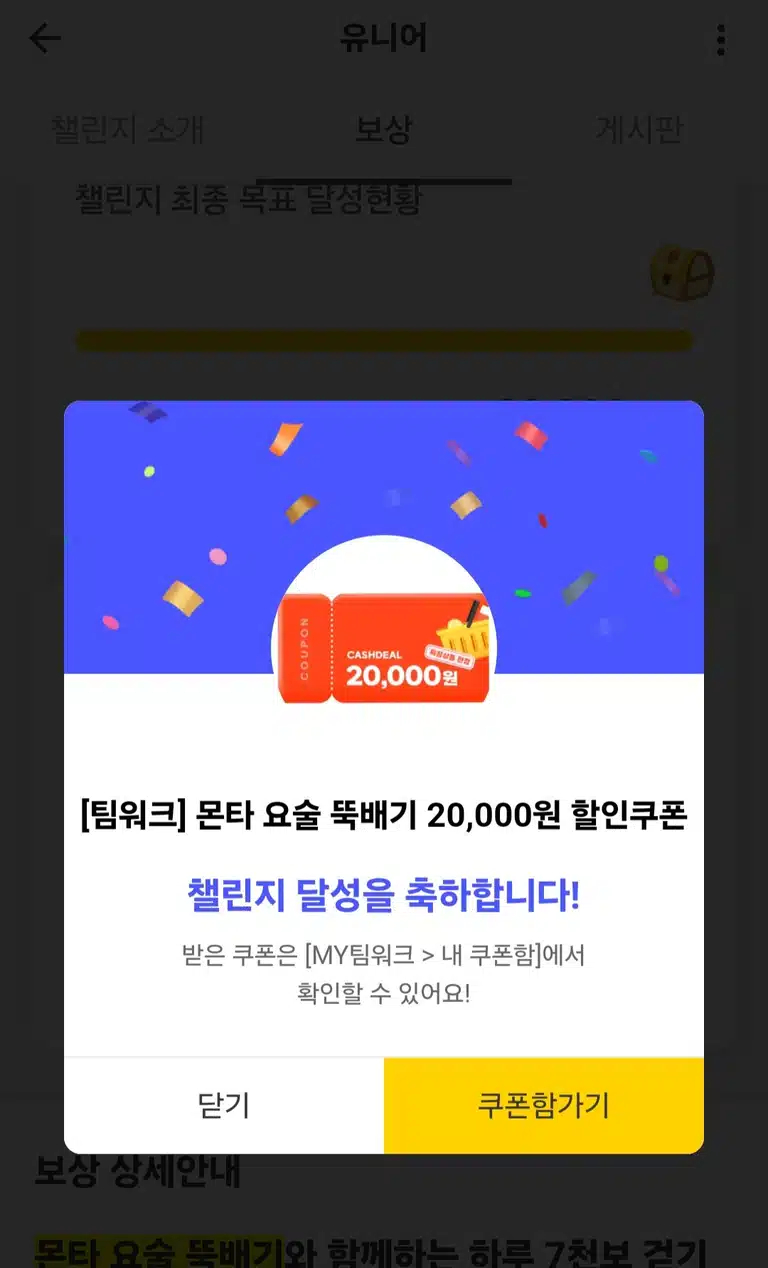Dismiss the dialog with 닫기

pyautogui.click(x=224, y=1105)
